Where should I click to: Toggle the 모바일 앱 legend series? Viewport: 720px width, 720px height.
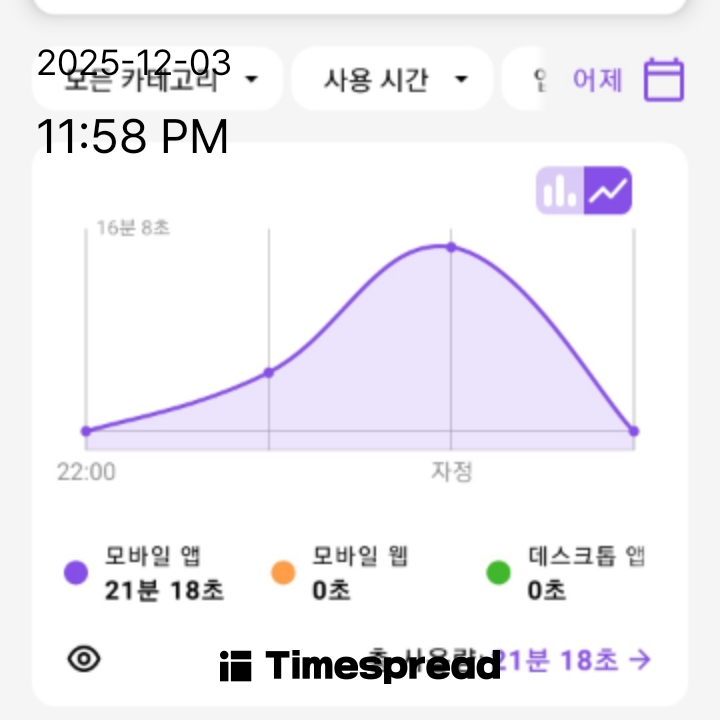click(x=143, y=573)
